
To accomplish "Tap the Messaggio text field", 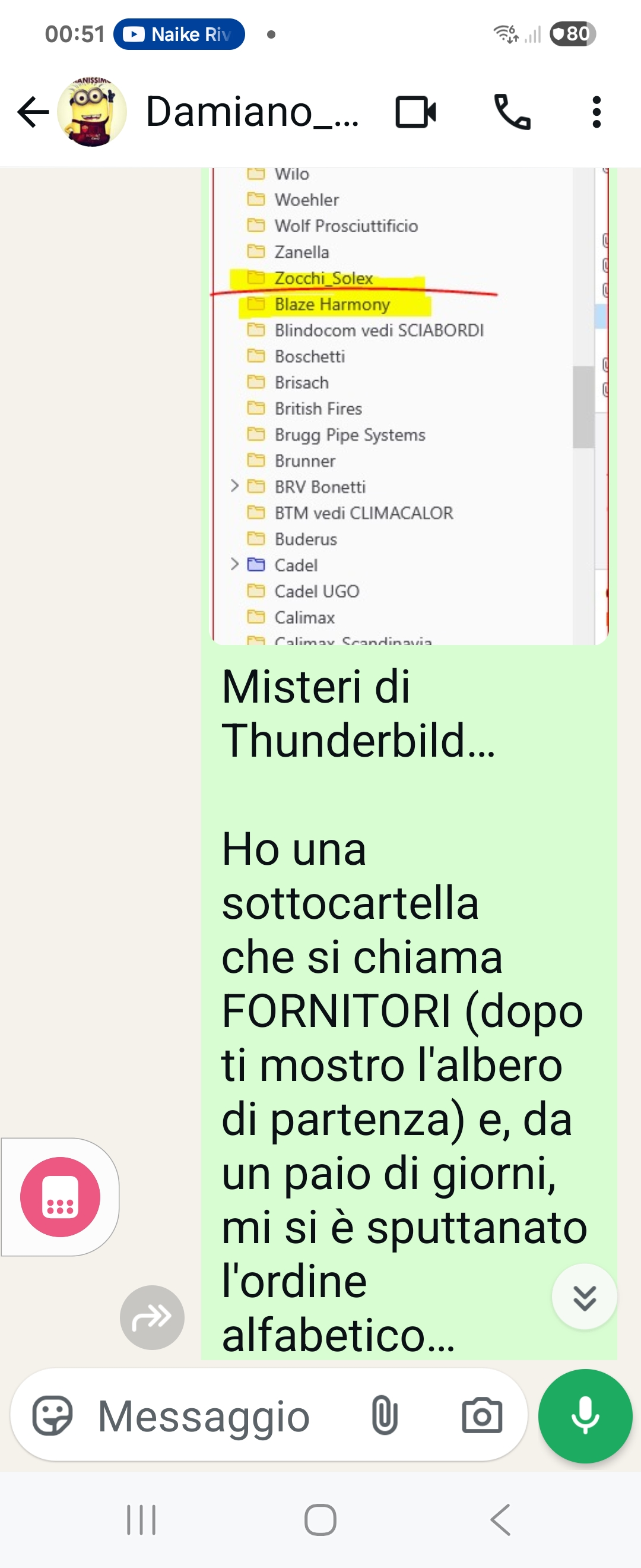I will click(x=225, y=1416).
